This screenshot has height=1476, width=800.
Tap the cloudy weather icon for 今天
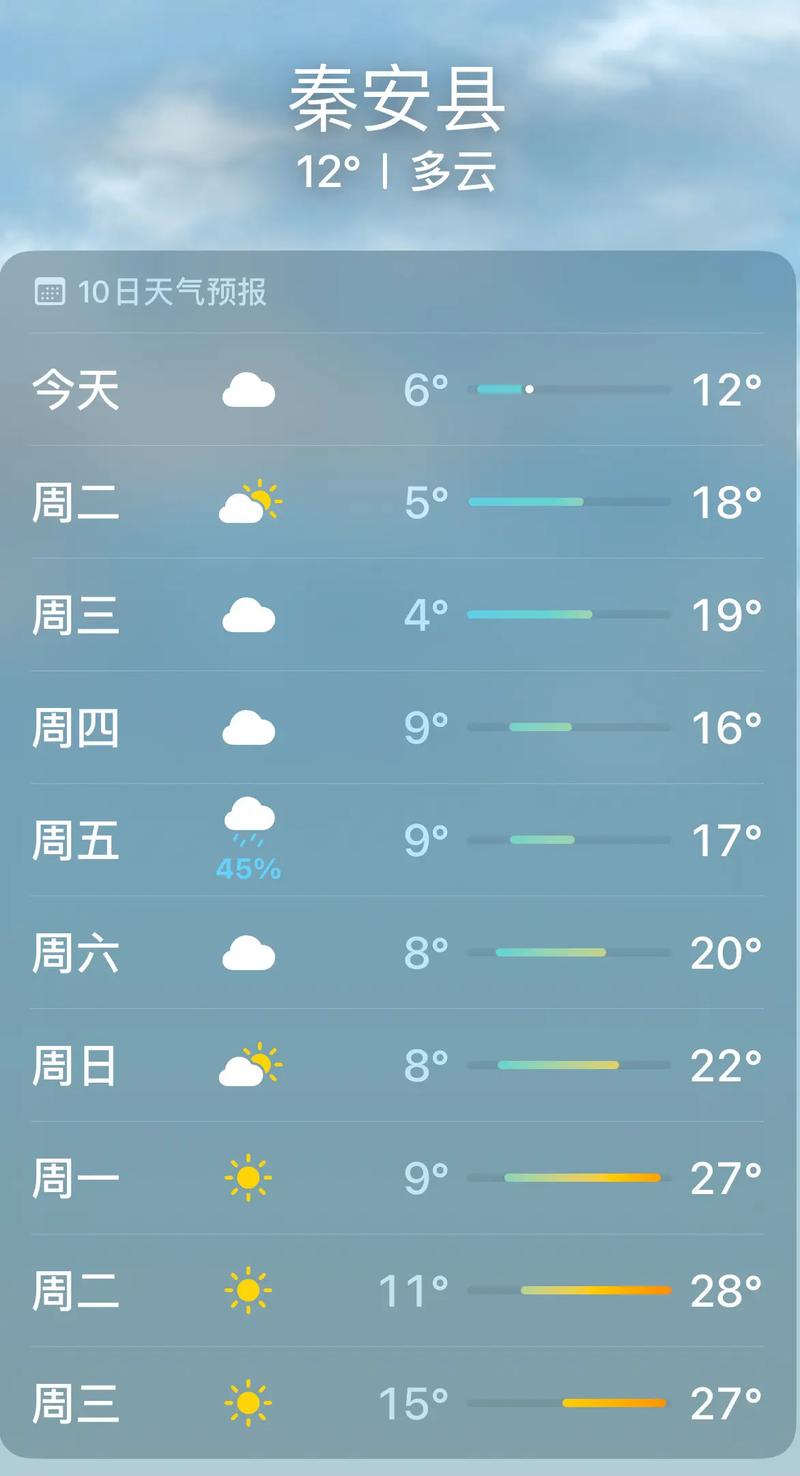tap(248, 390)
